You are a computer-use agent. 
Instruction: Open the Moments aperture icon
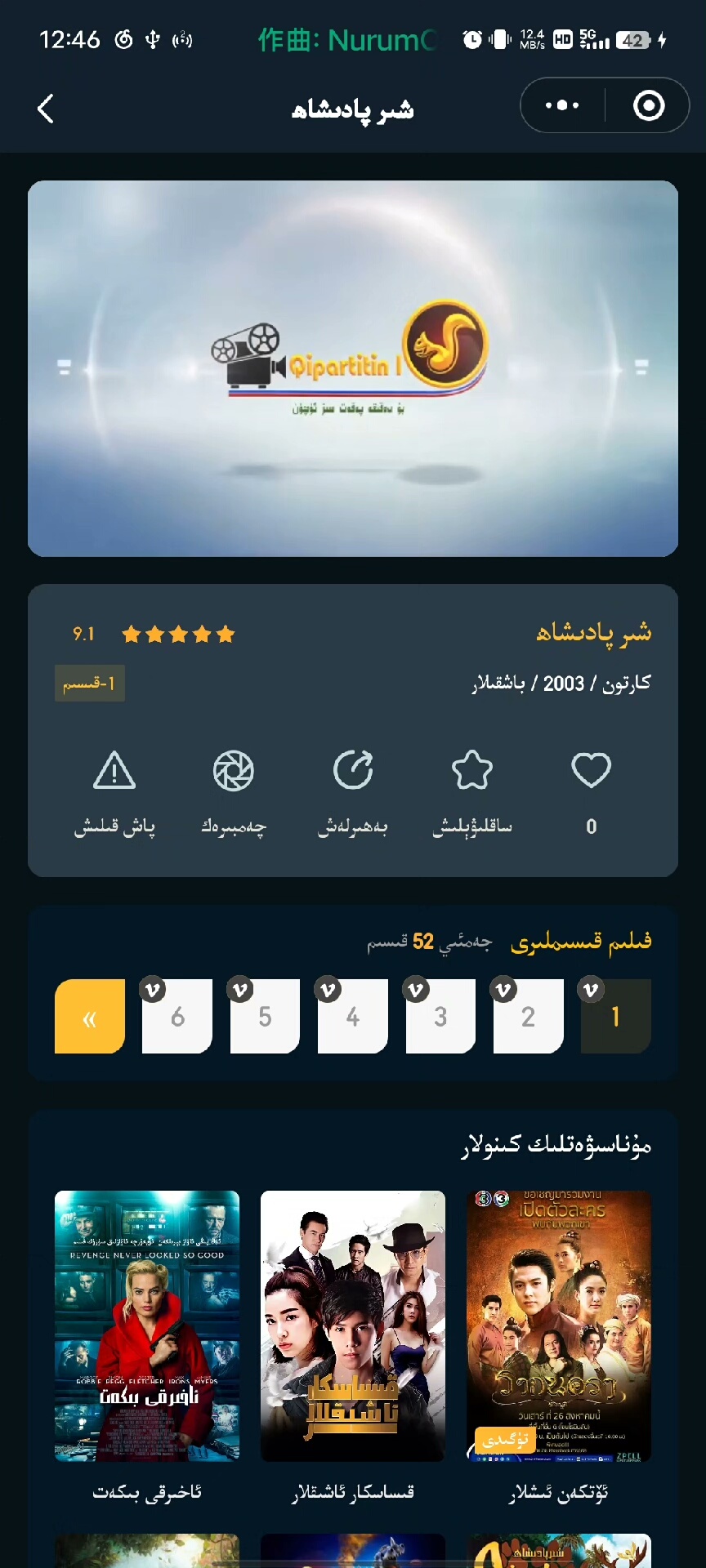[234, 771]
